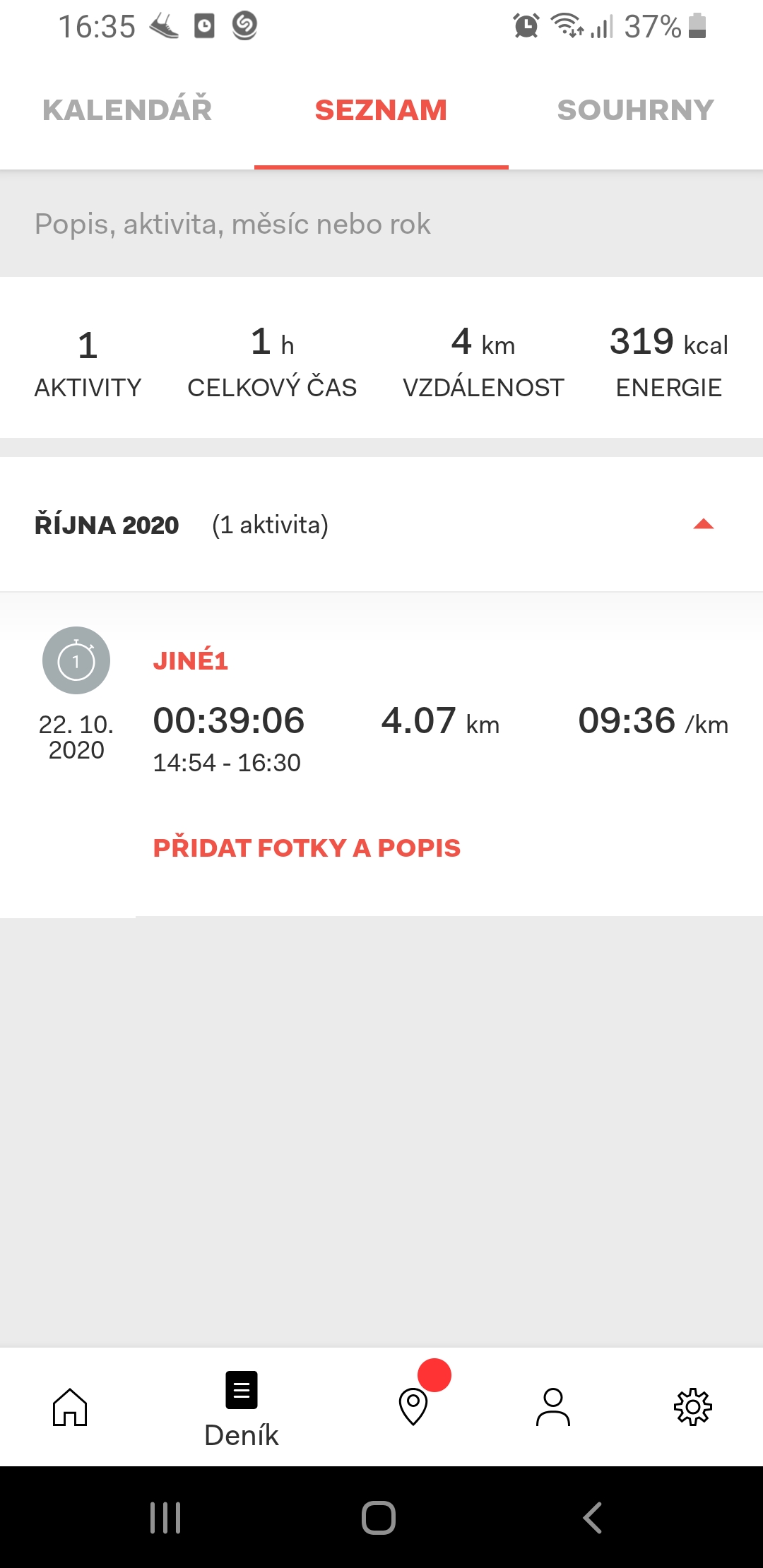Open the profile tab
763x1568 pixels.
553,1407
